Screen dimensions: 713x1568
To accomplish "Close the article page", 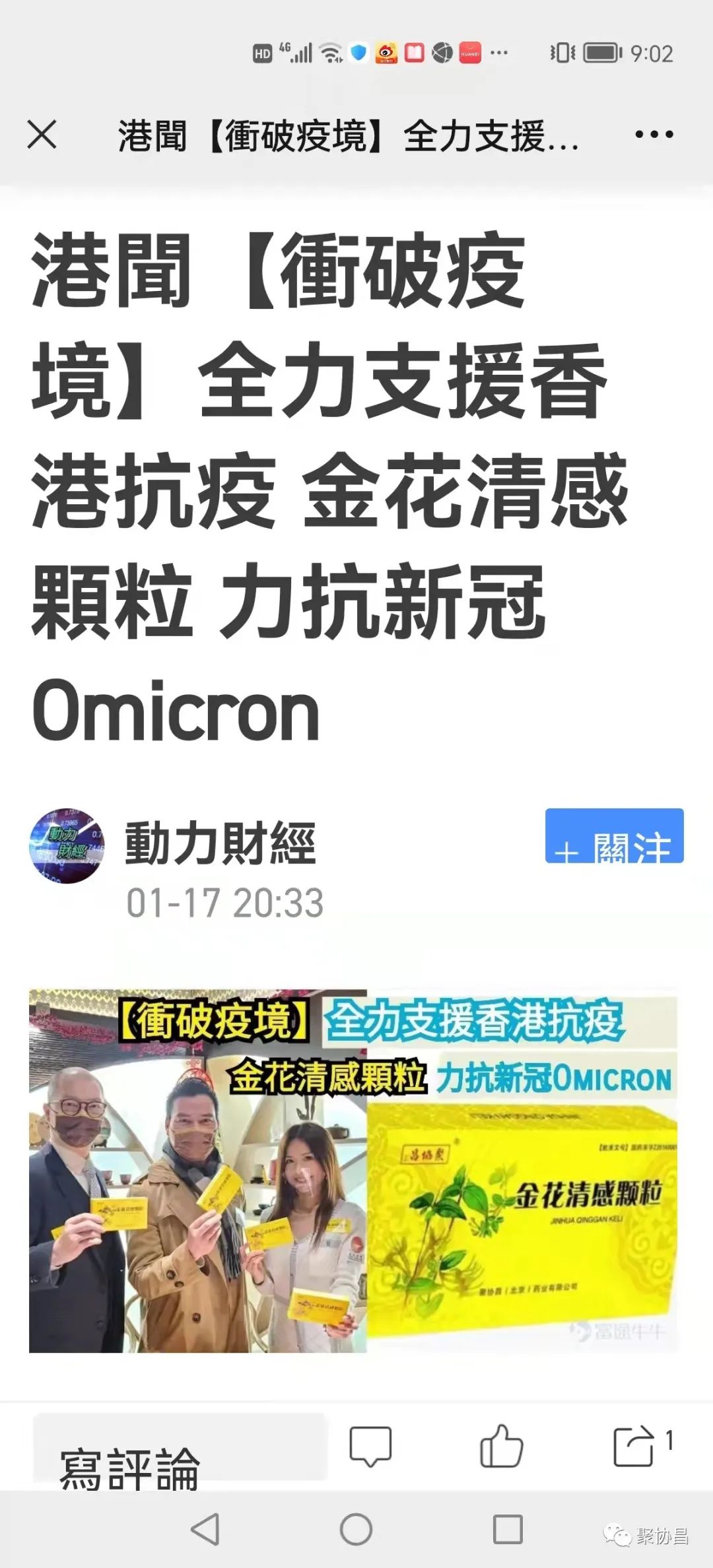I will click(42, 135).
